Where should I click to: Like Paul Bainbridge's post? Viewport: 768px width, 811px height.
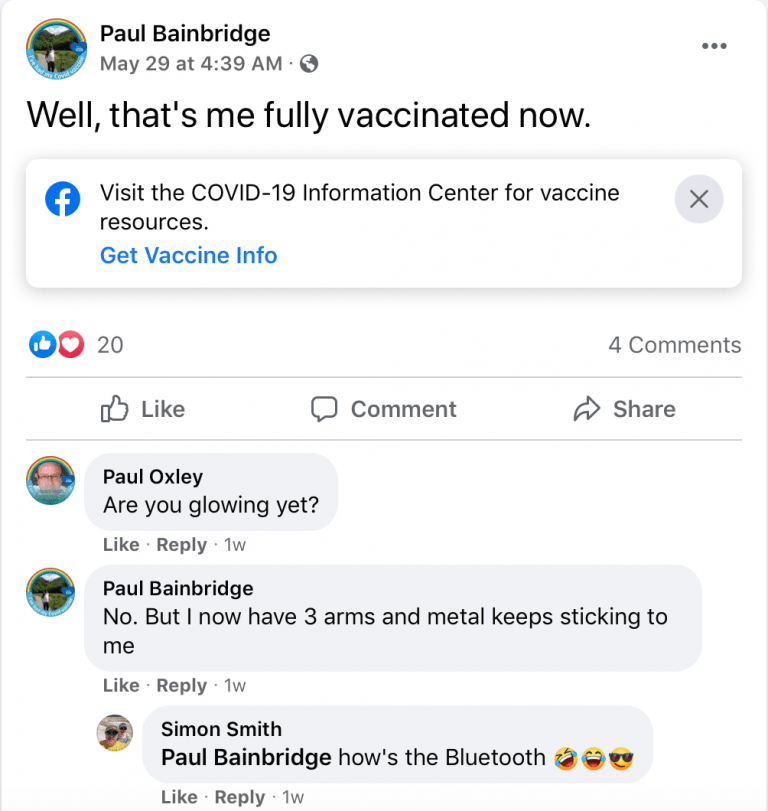(143, 409)
